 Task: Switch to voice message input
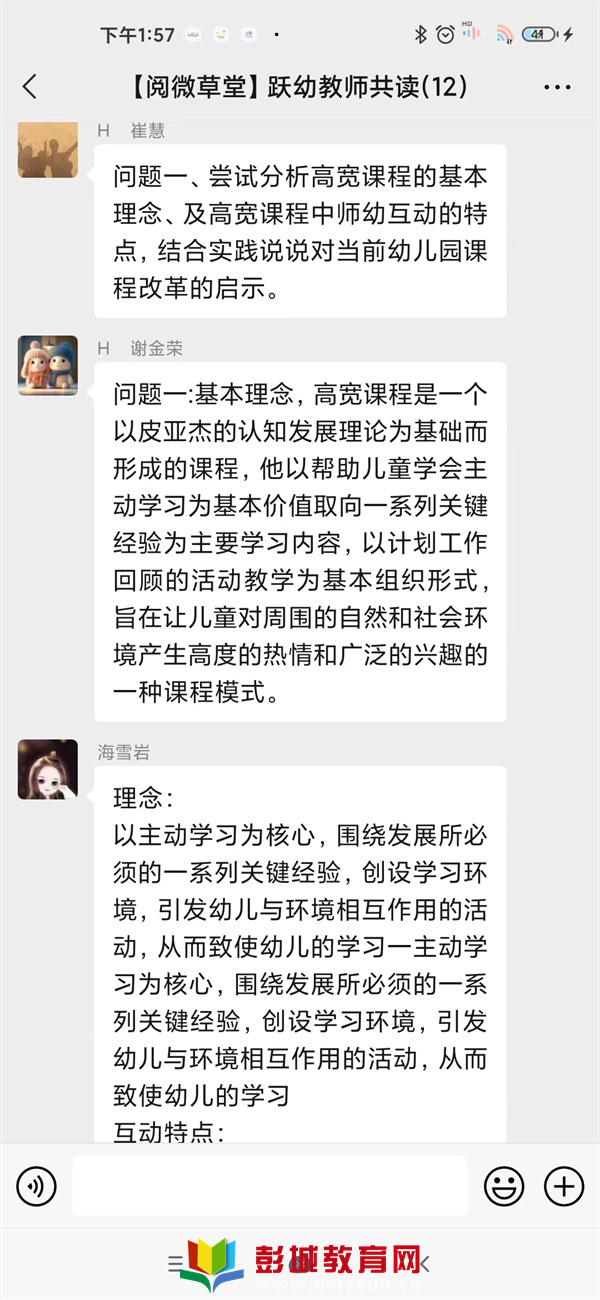(36, 1186)
